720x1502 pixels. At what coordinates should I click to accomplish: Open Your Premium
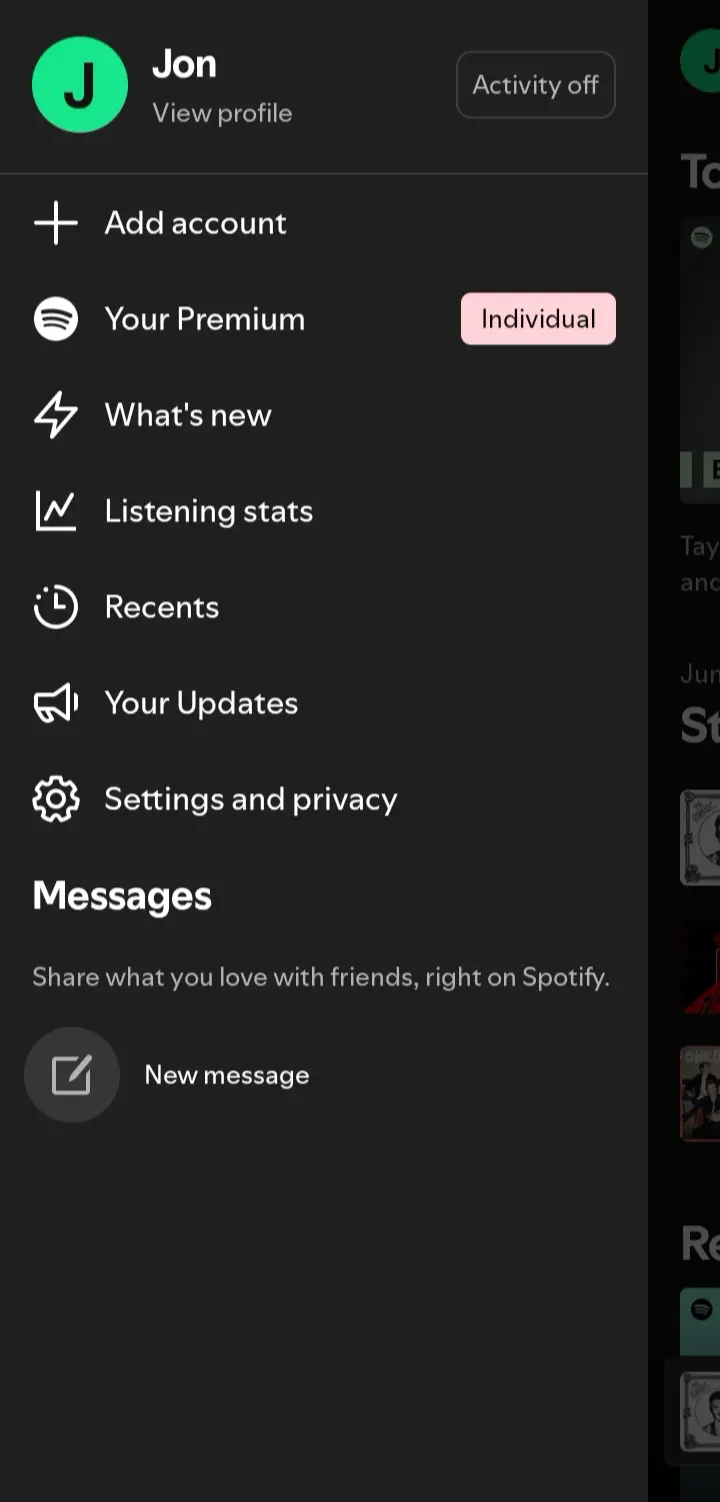pyautogui.click(x=324, y=319)
